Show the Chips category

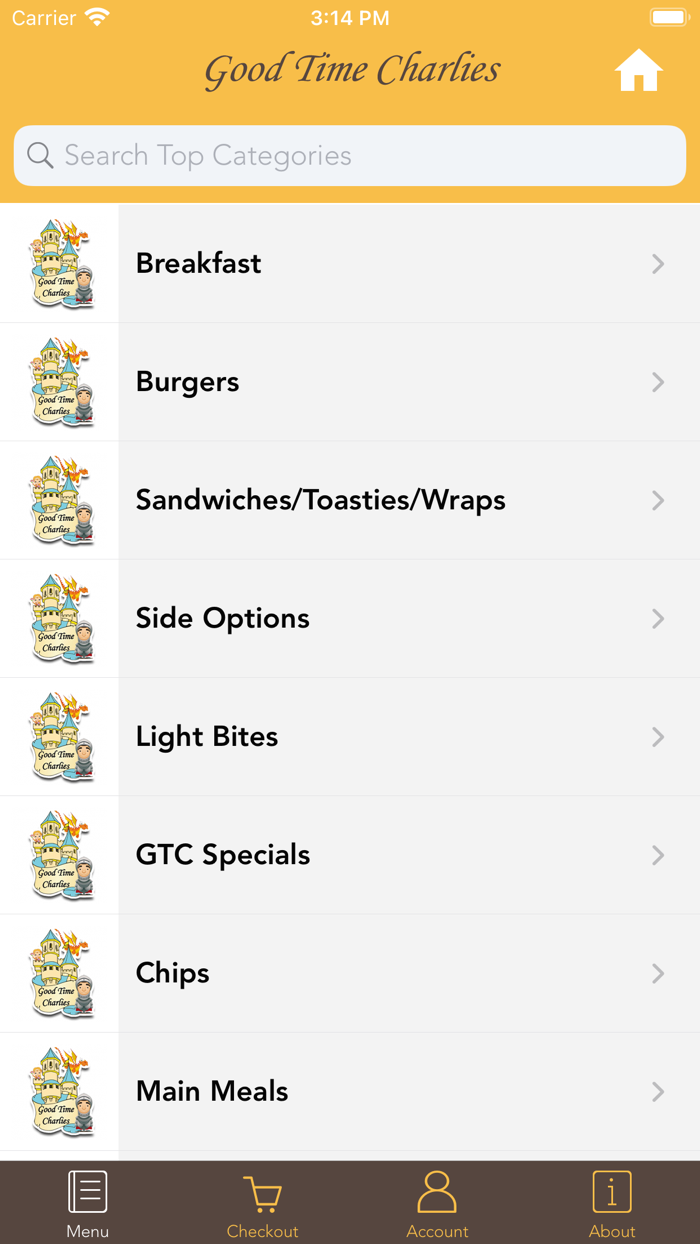pyautogui.click(x=350, y=973)
